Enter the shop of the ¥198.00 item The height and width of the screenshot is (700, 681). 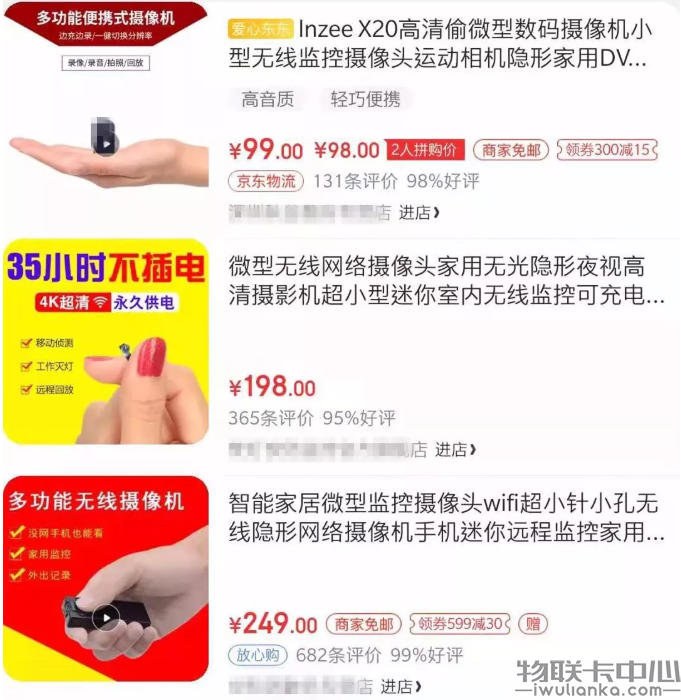tap(455, 449)
